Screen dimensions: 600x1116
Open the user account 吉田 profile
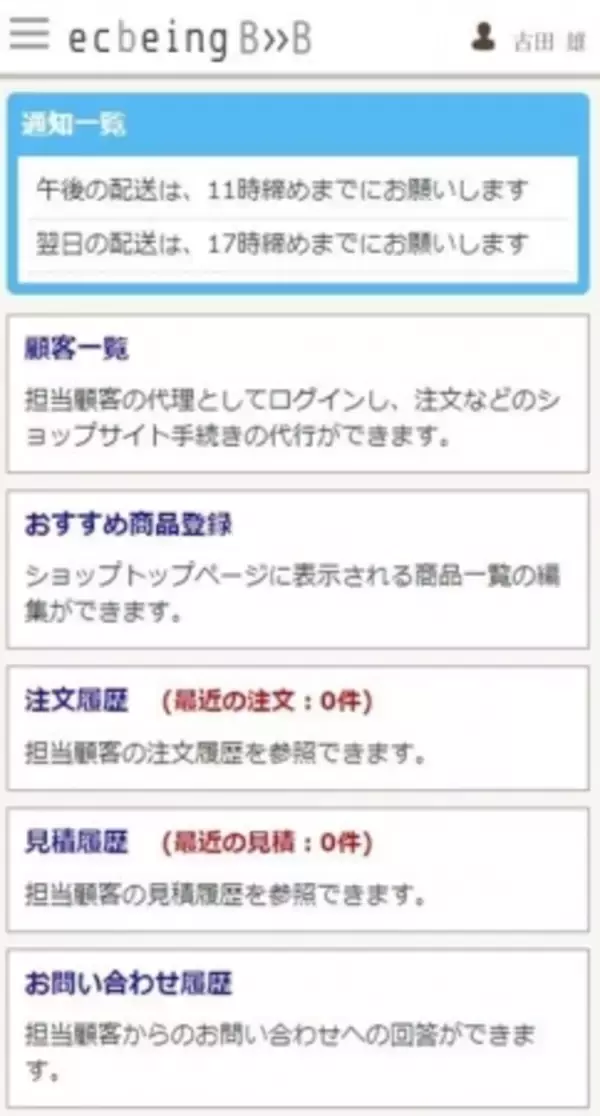click(x=528, y=38)
